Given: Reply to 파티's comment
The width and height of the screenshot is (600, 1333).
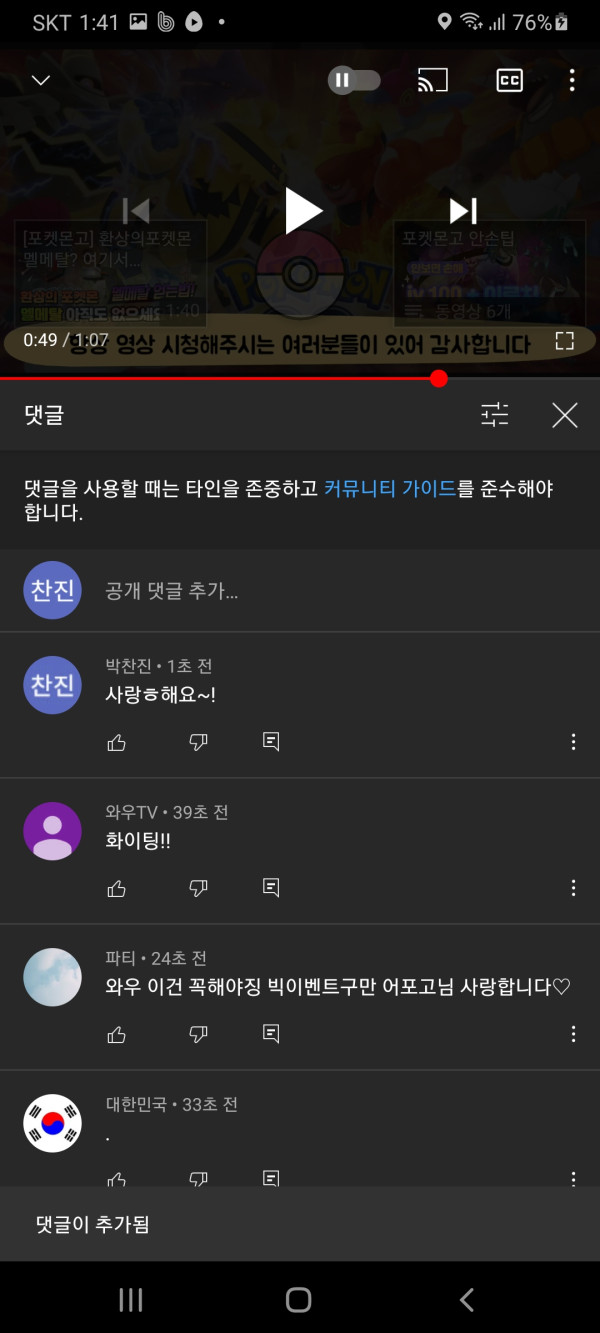Looking at the screenshot, I should coord(270,1034).
